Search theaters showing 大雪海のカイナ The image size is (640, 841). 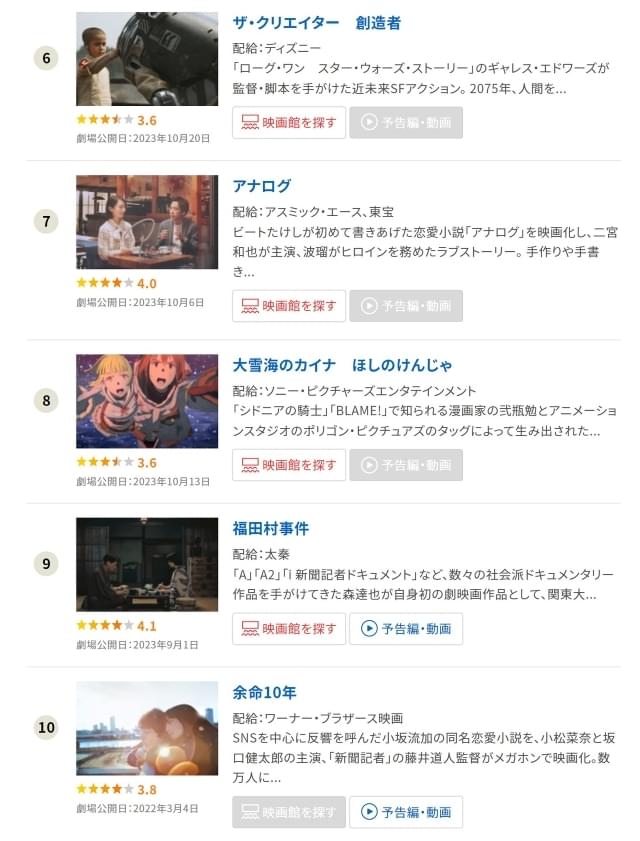click(289, 465)
